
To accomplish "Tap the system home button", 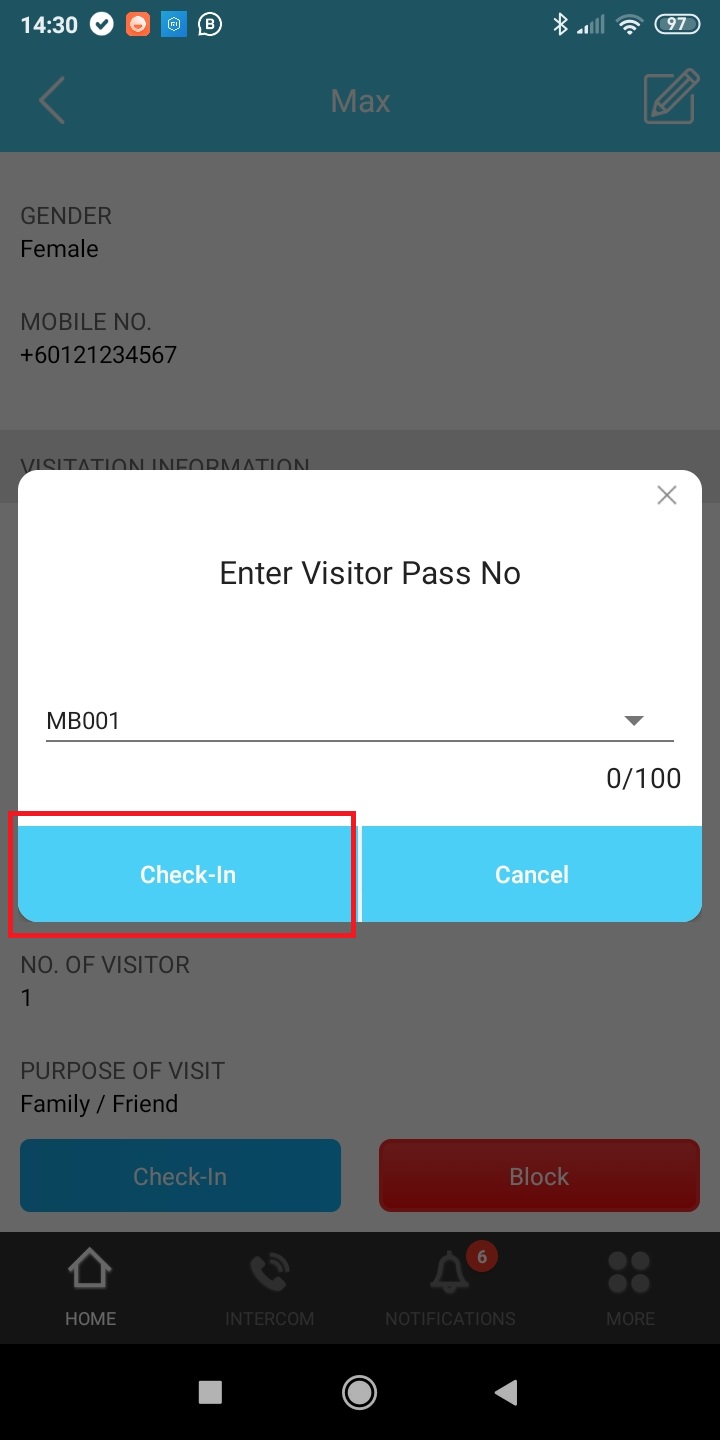I will (359, 1392).
